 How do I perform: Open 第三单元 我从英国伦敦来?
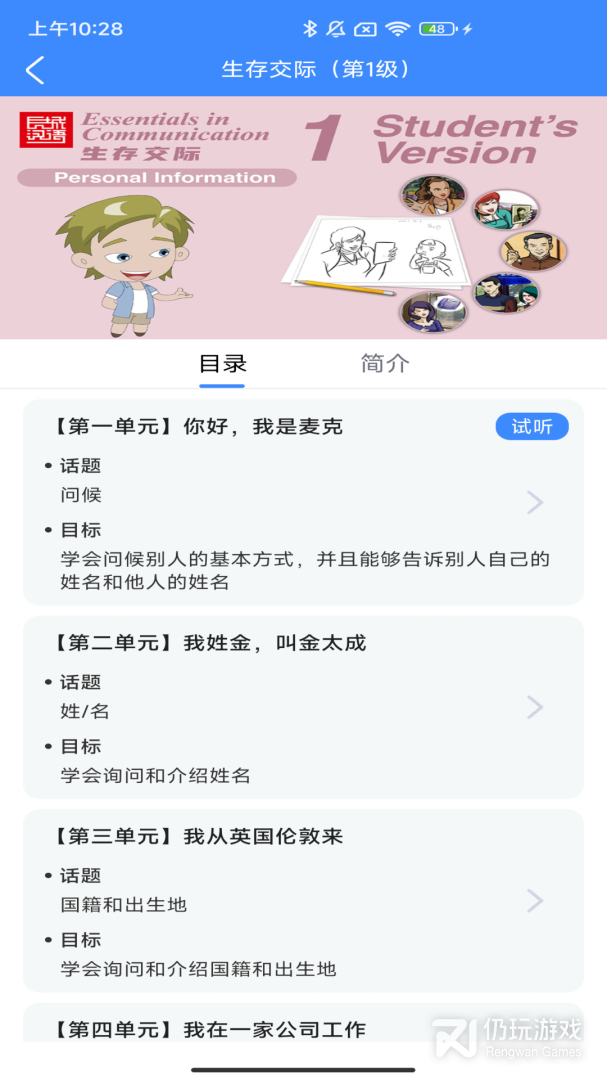pos(303,901)
